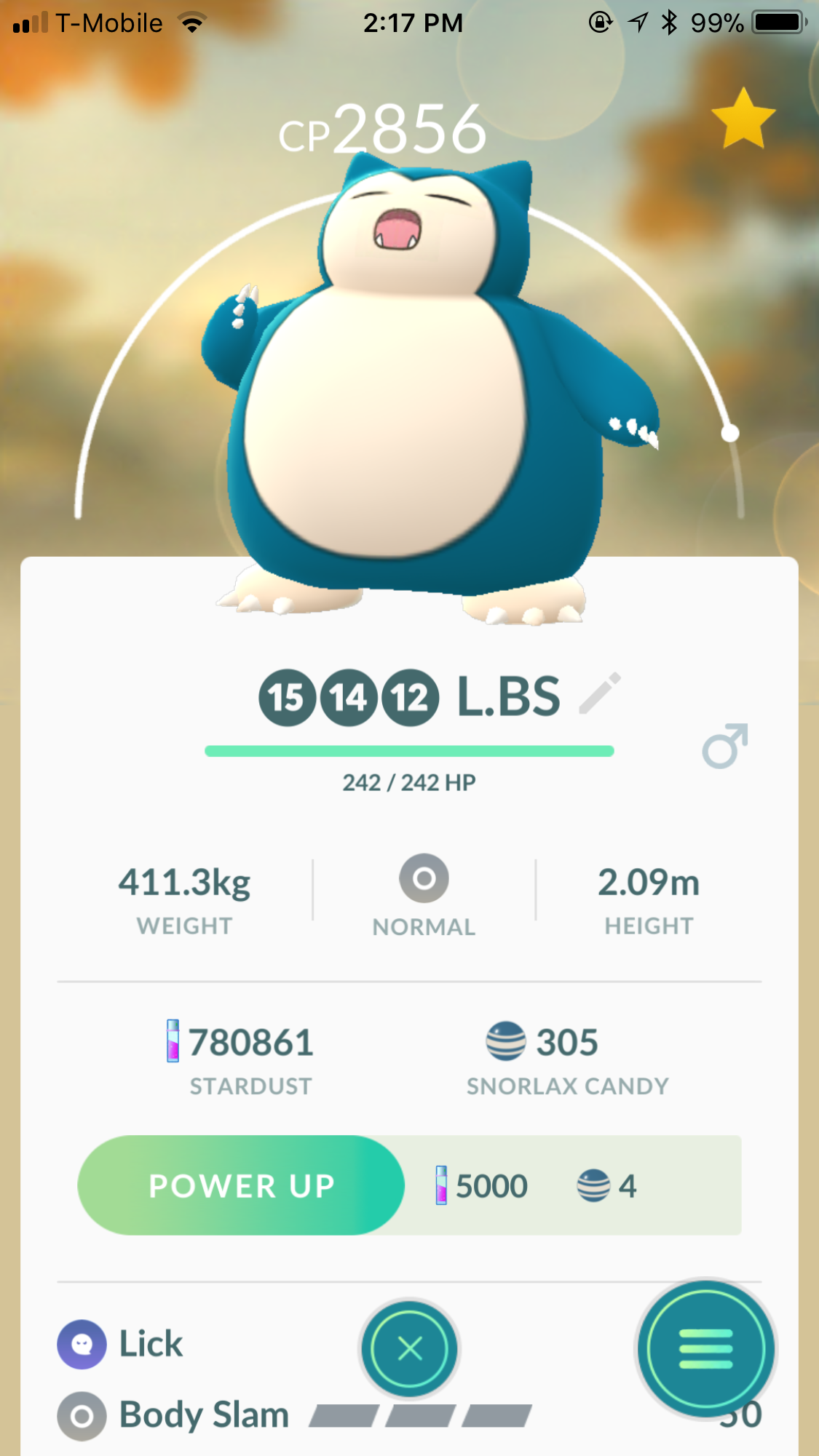Tap Snorlax to play its animation

tap(430, 393)
